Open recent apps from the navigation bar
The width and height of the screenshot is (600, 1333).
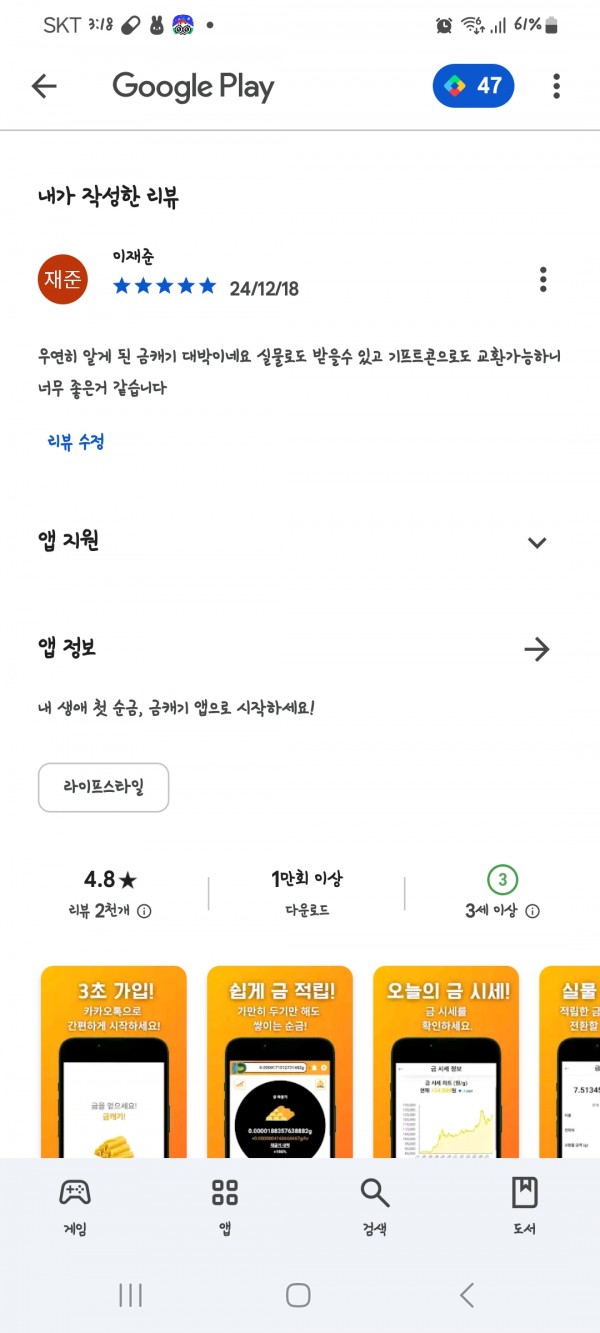(x=130, y=1295)
